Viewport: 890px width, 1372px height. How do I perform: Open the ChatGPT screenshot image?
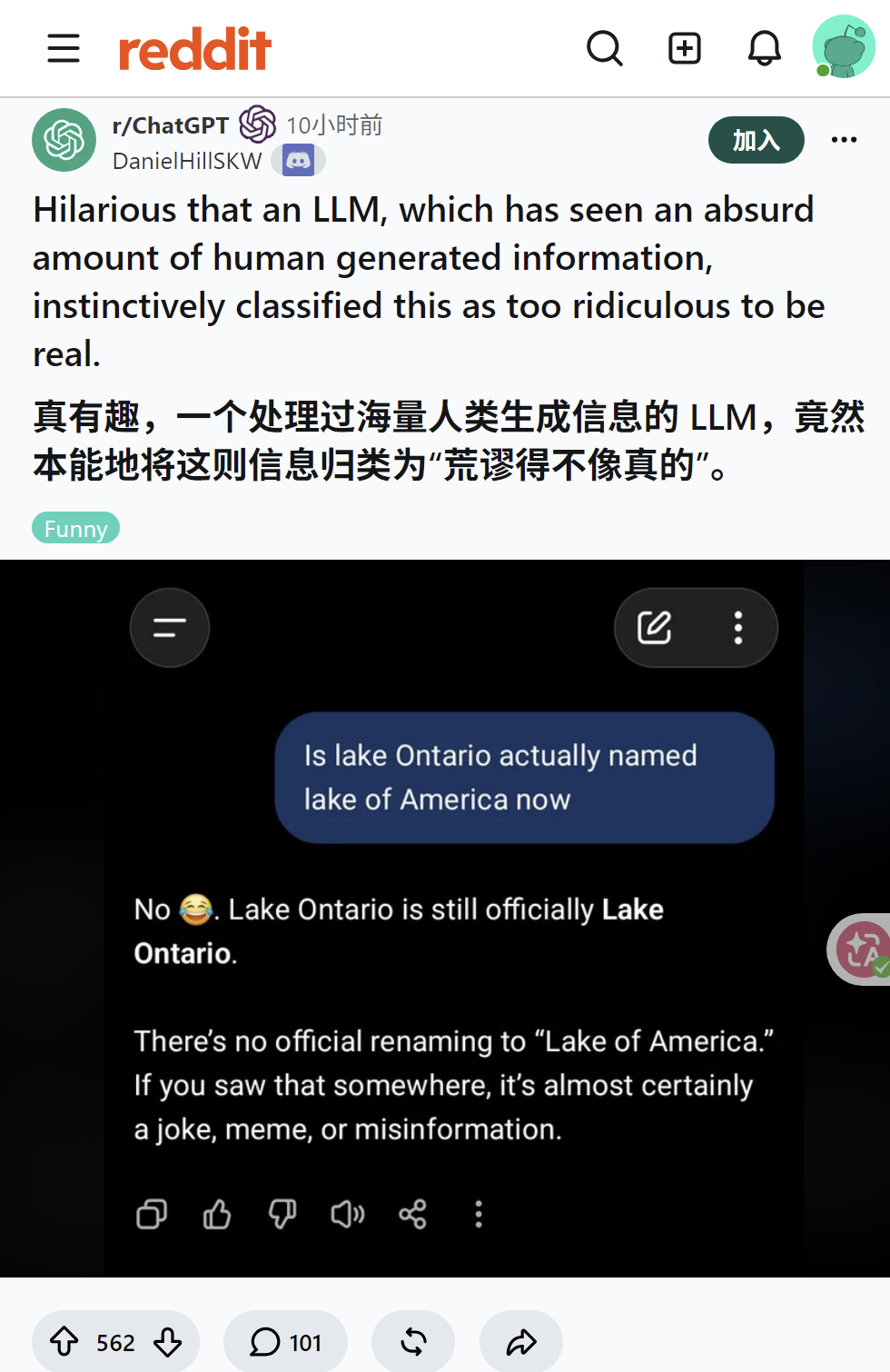pos(445,918)
